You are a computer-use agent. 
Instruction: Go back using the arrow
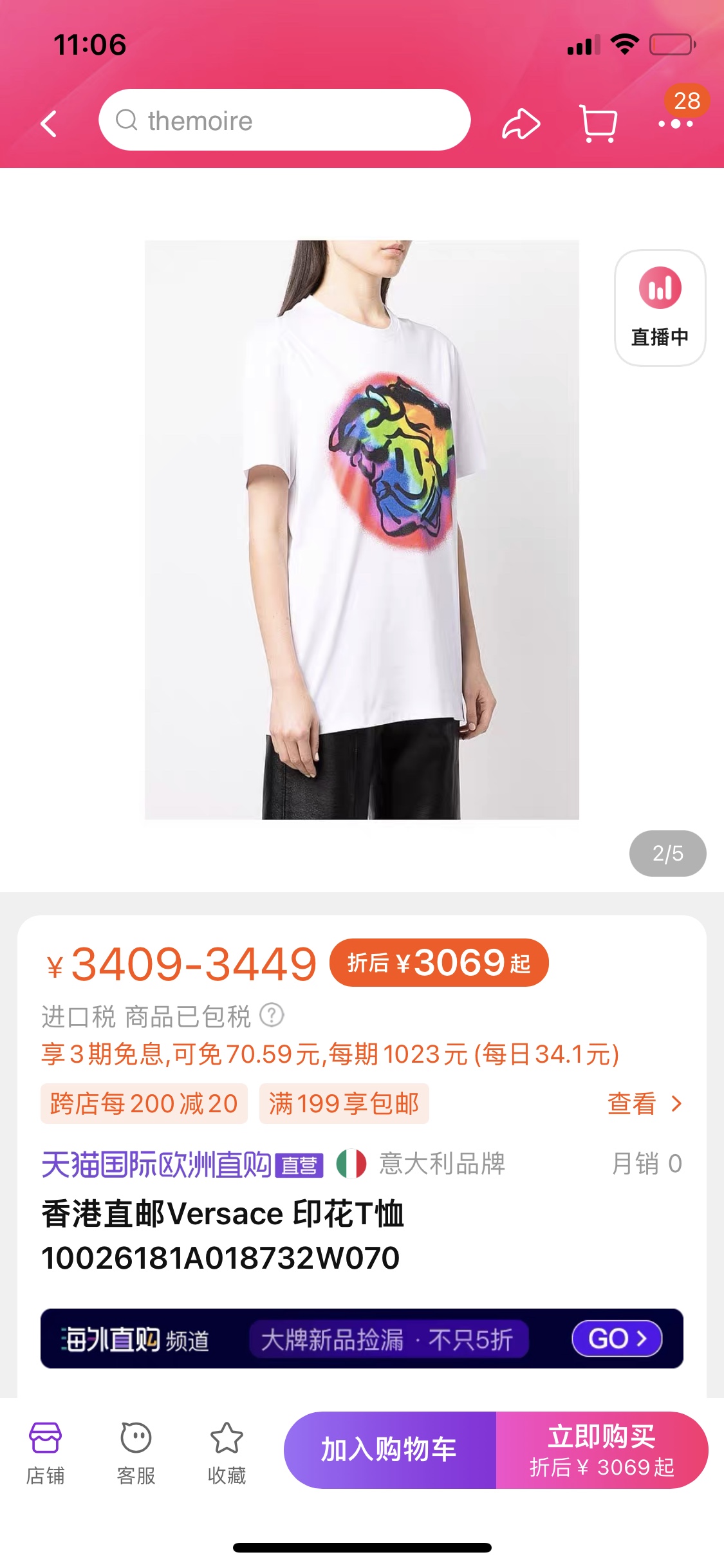pyautogui.click(x=49, y=123)
